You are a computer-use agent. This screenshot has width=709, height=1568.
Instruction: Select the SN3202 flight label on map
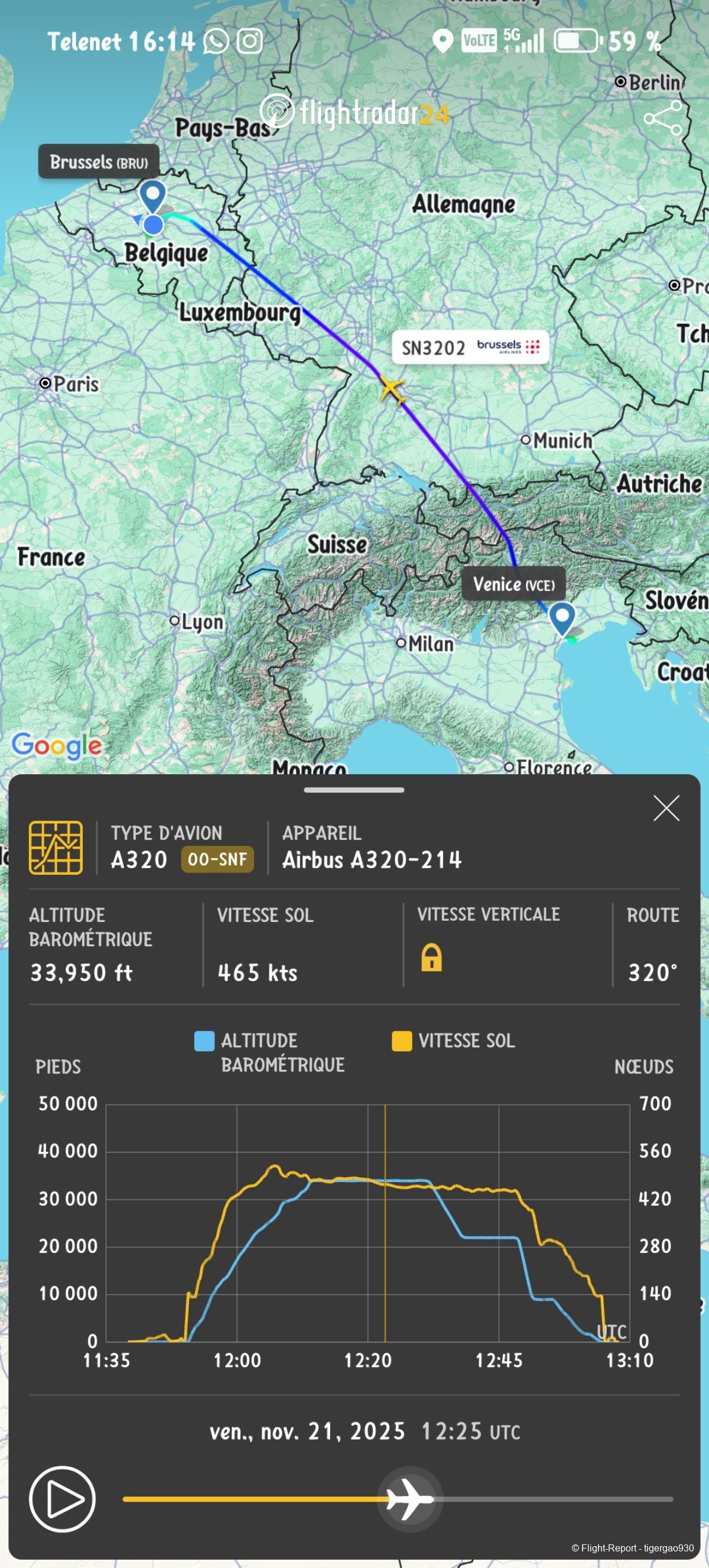click(470, 348)
